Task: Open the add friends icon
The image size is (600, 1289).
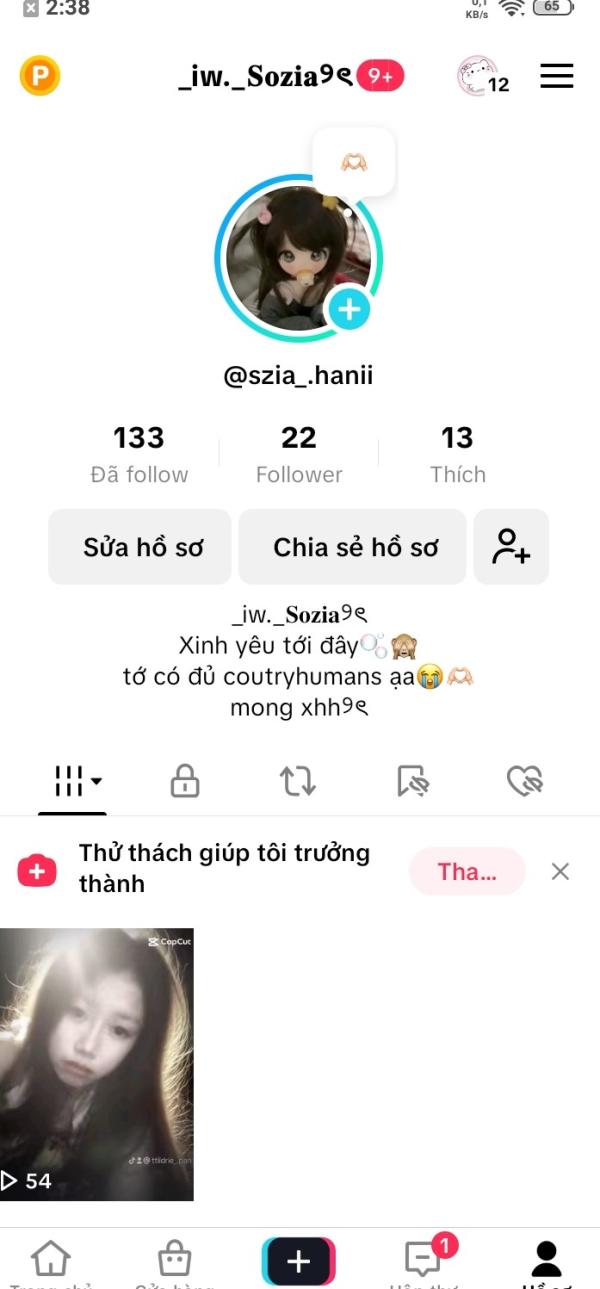Action: 511,547
